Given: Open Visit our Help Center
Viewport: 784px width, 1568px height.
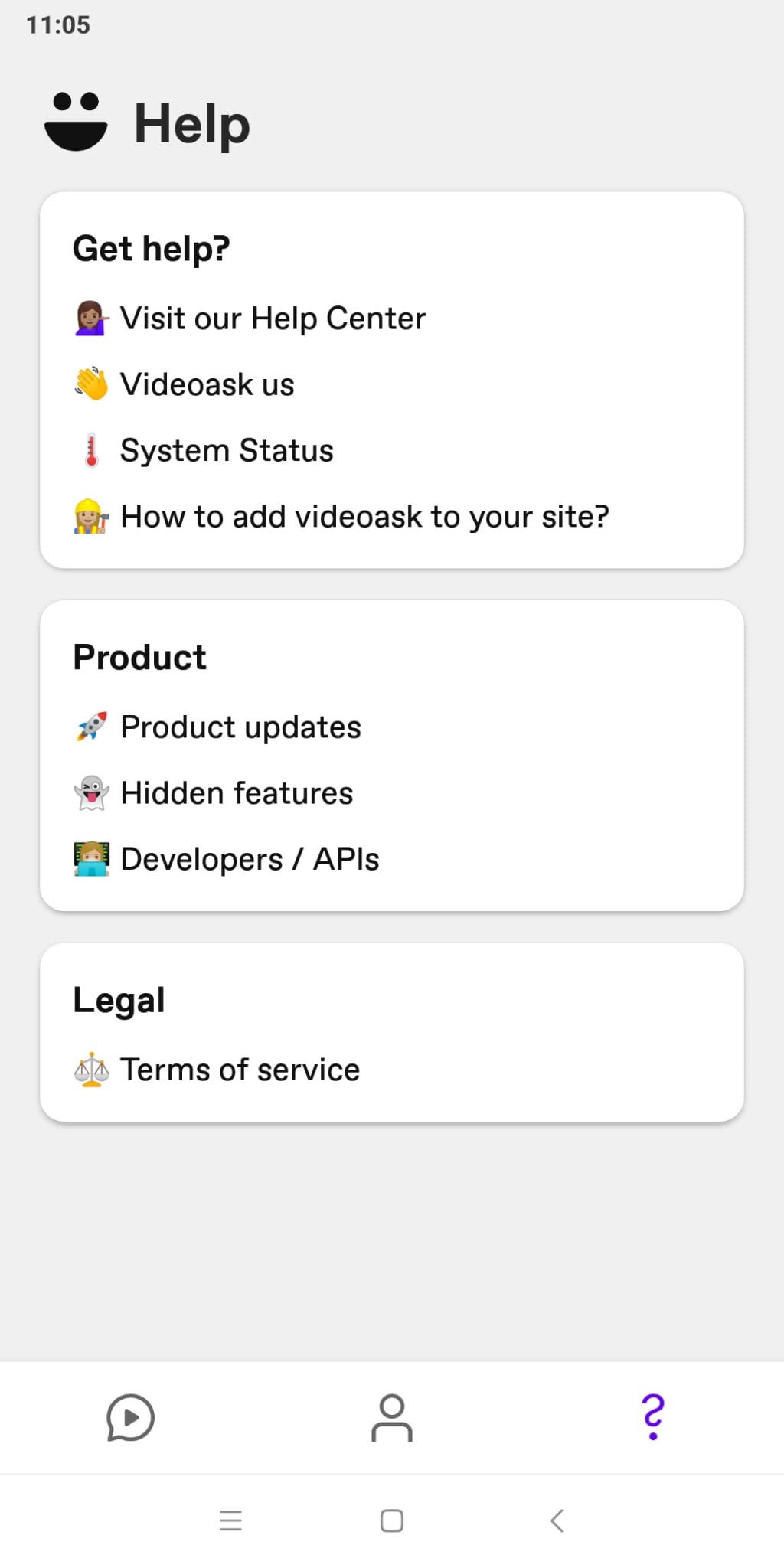Looking at the screenshot, I should point(250,318).
